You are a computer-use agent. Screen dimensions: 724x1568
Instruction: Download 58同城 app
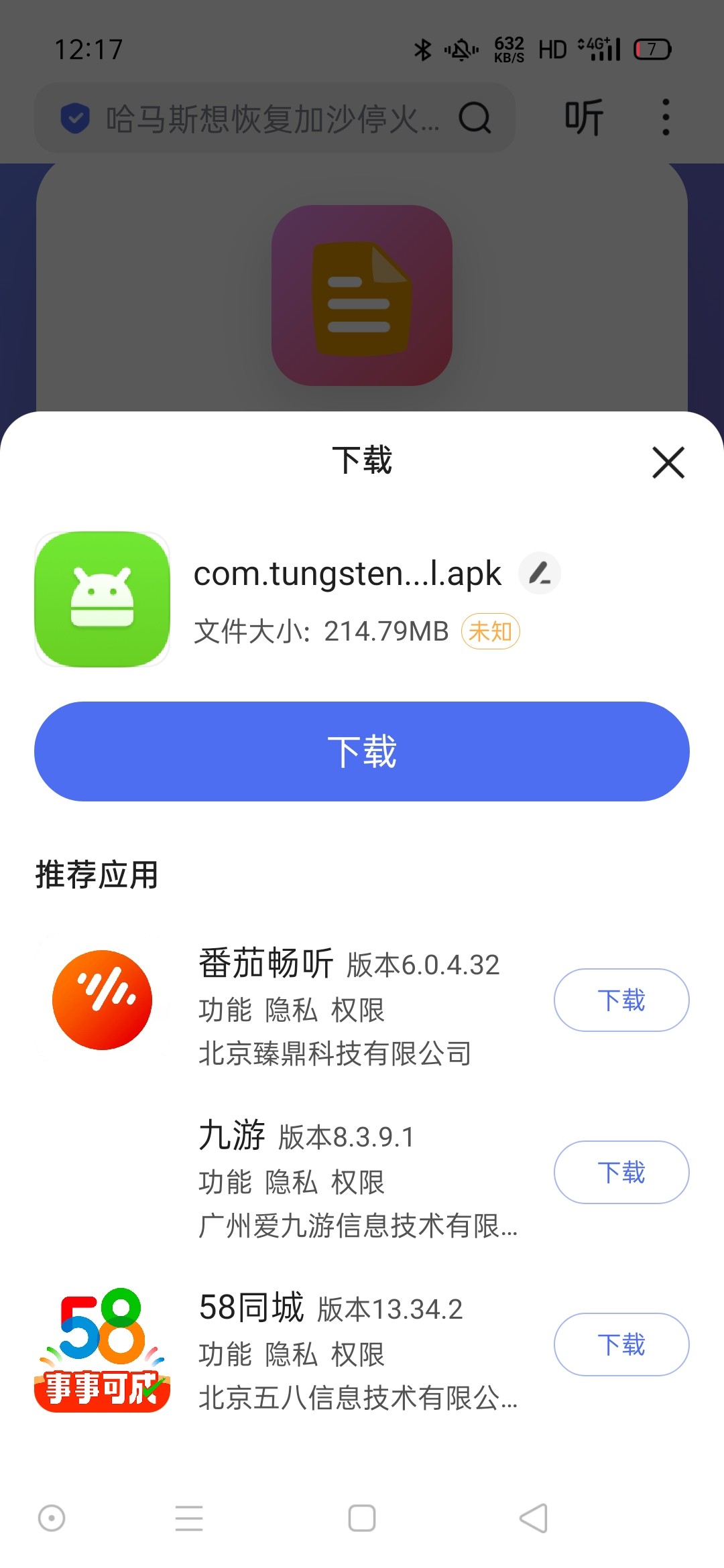point(621,1344)
